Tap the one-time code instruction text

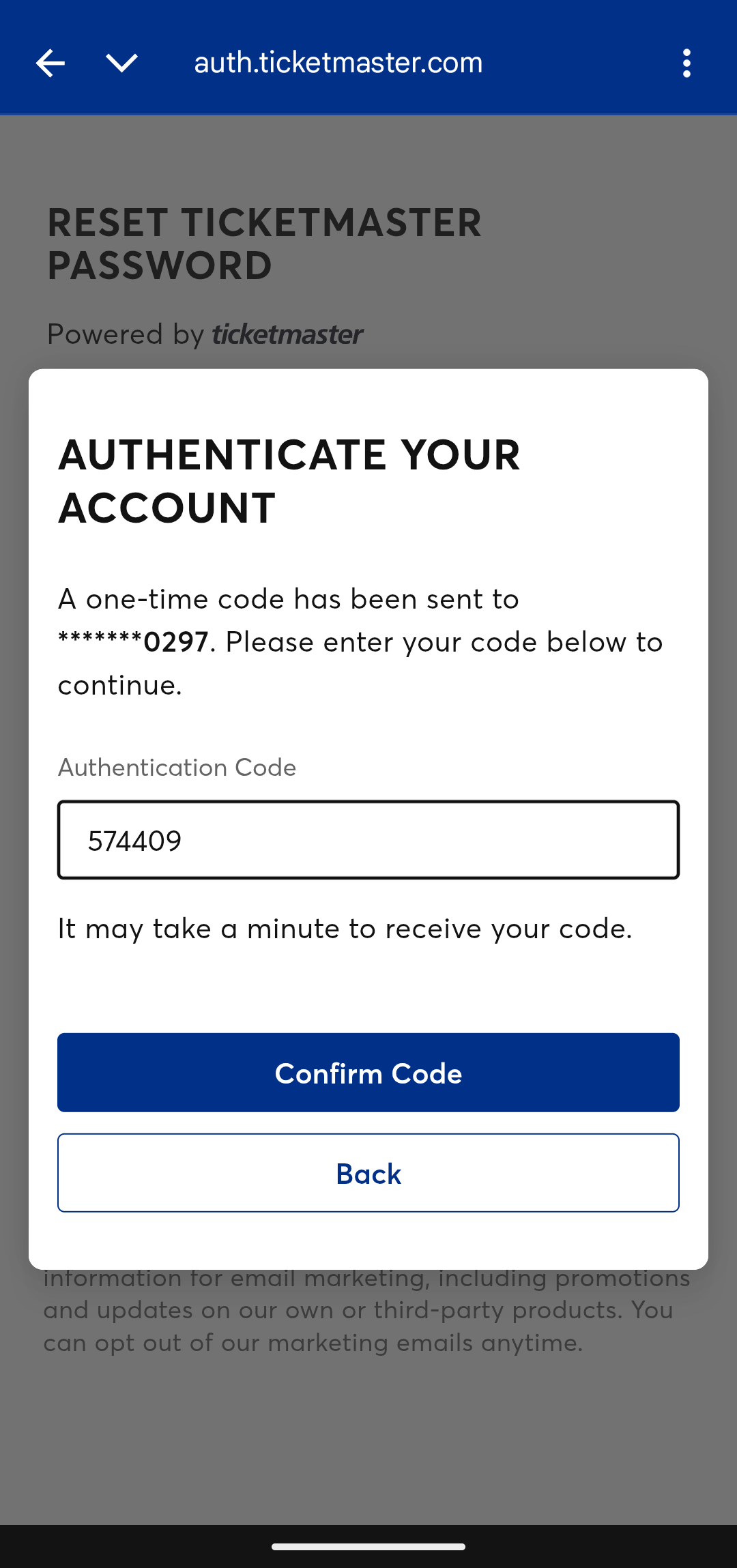pyautogui.click(x=360, y=641)
